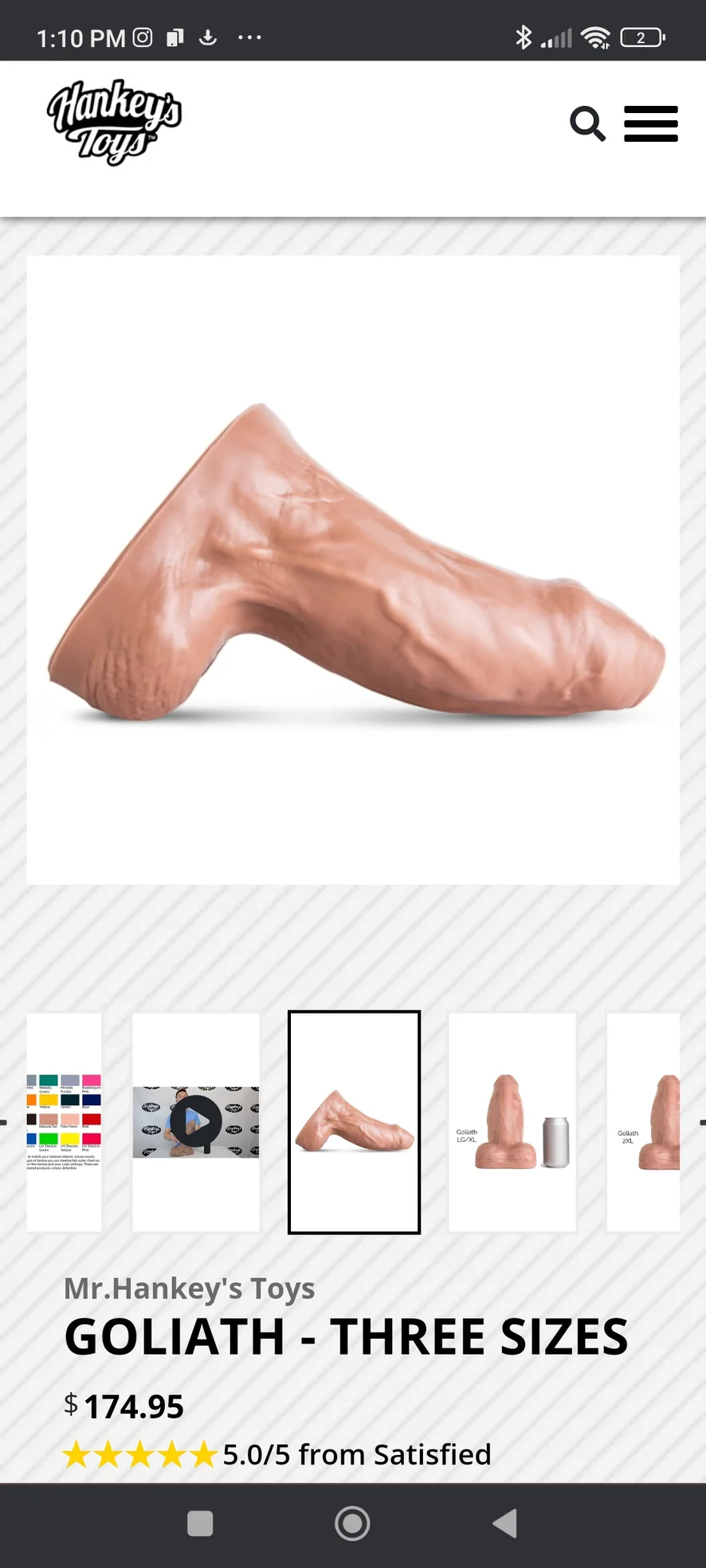Go back using the system back button

coord(505,1523)
